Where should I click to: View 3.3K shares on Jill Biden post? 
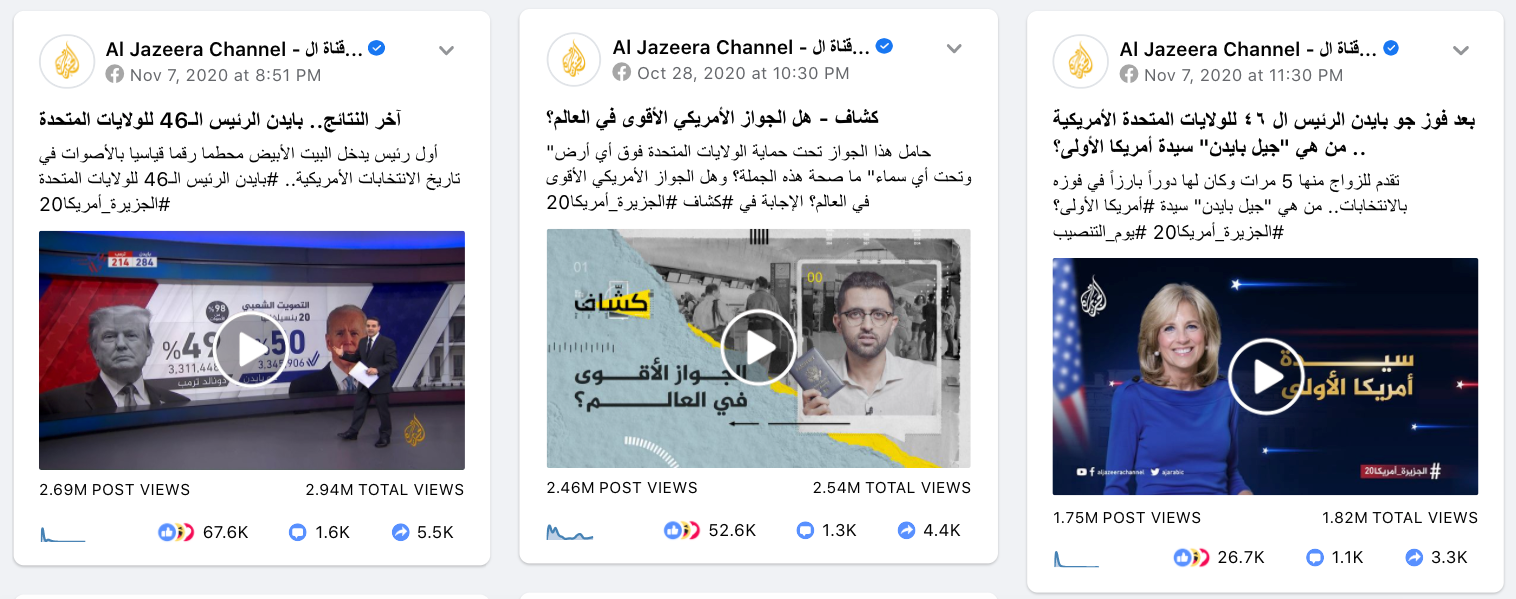point(1436,557)
